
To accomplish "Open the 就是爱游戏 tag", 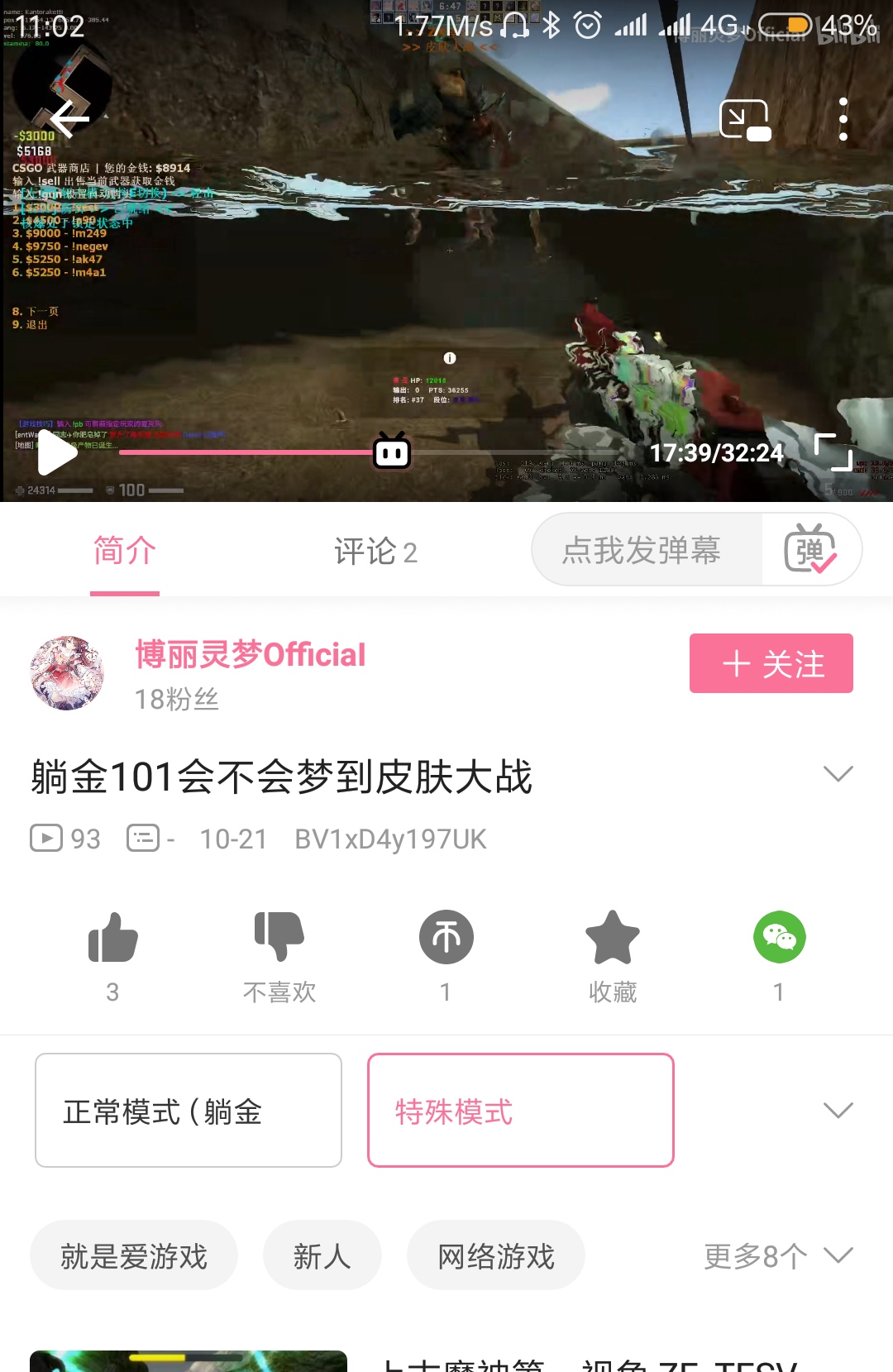I will pos(134,1256).
